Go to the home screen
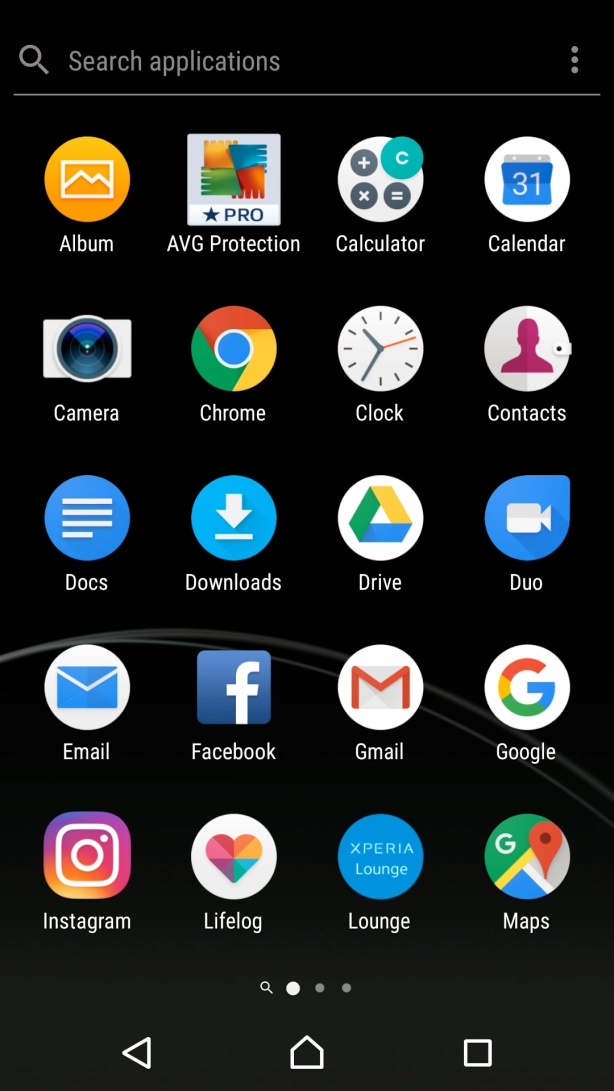 coord(307,1052)
